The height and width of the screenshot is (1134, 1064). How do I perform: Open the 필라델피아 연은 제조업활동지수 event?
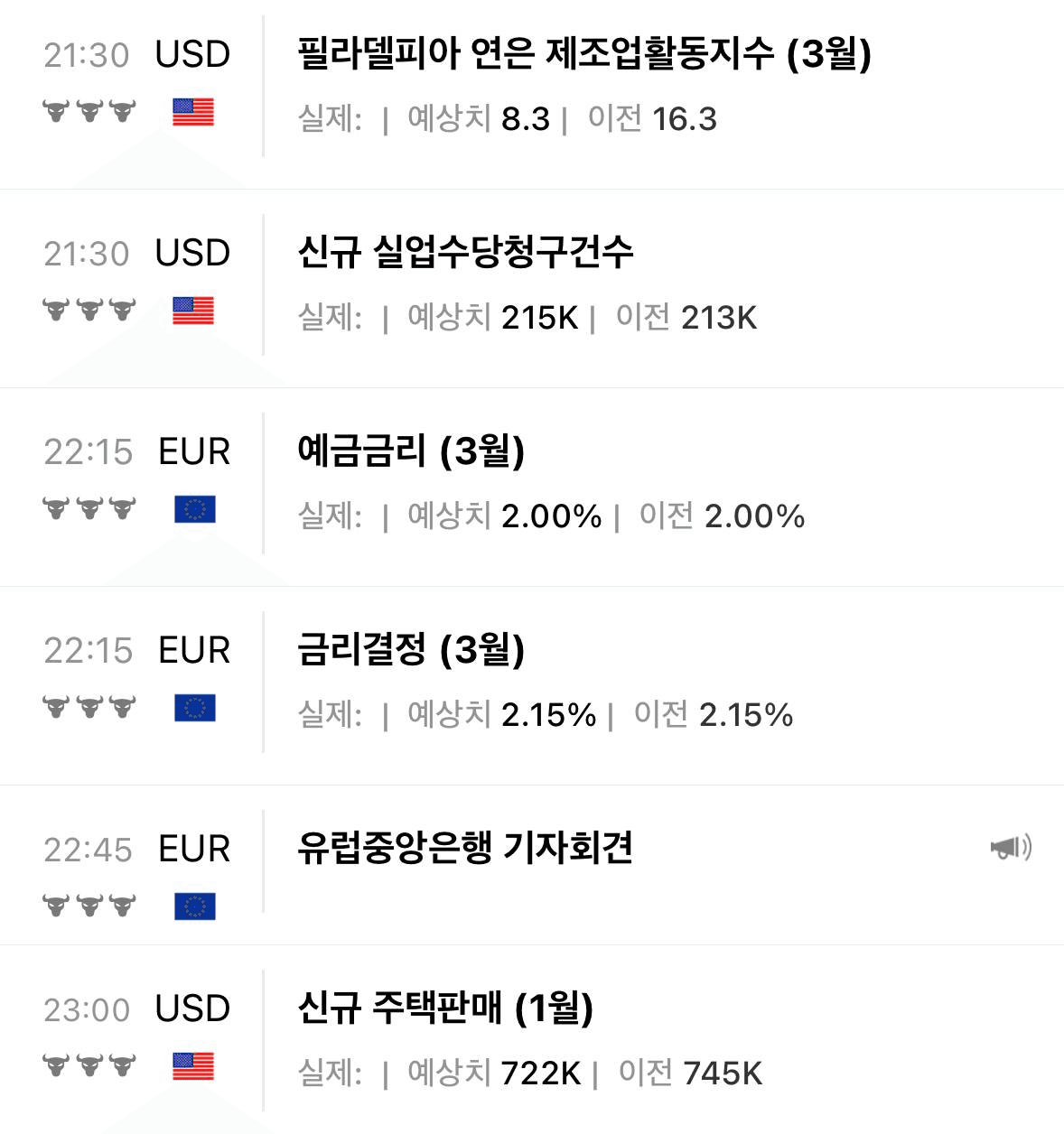583,54
